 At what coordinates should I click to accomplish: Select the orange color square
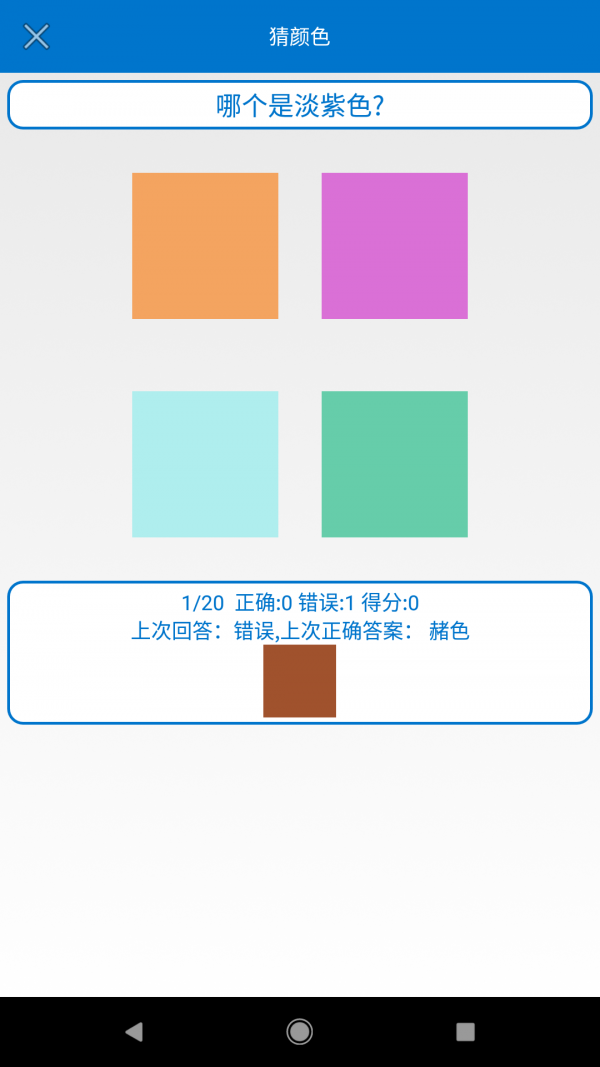(x=205, y=246)
